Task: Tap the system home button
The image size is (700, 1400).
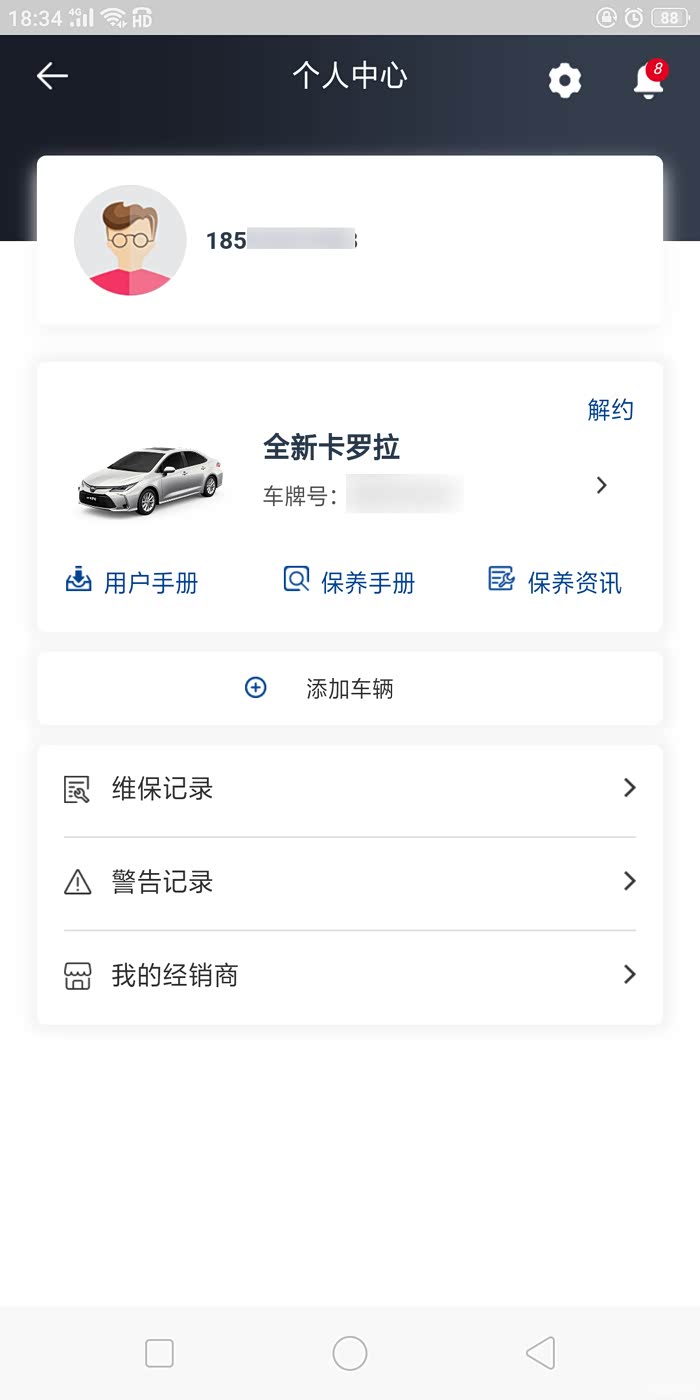Action: (x=350, y=1353)
